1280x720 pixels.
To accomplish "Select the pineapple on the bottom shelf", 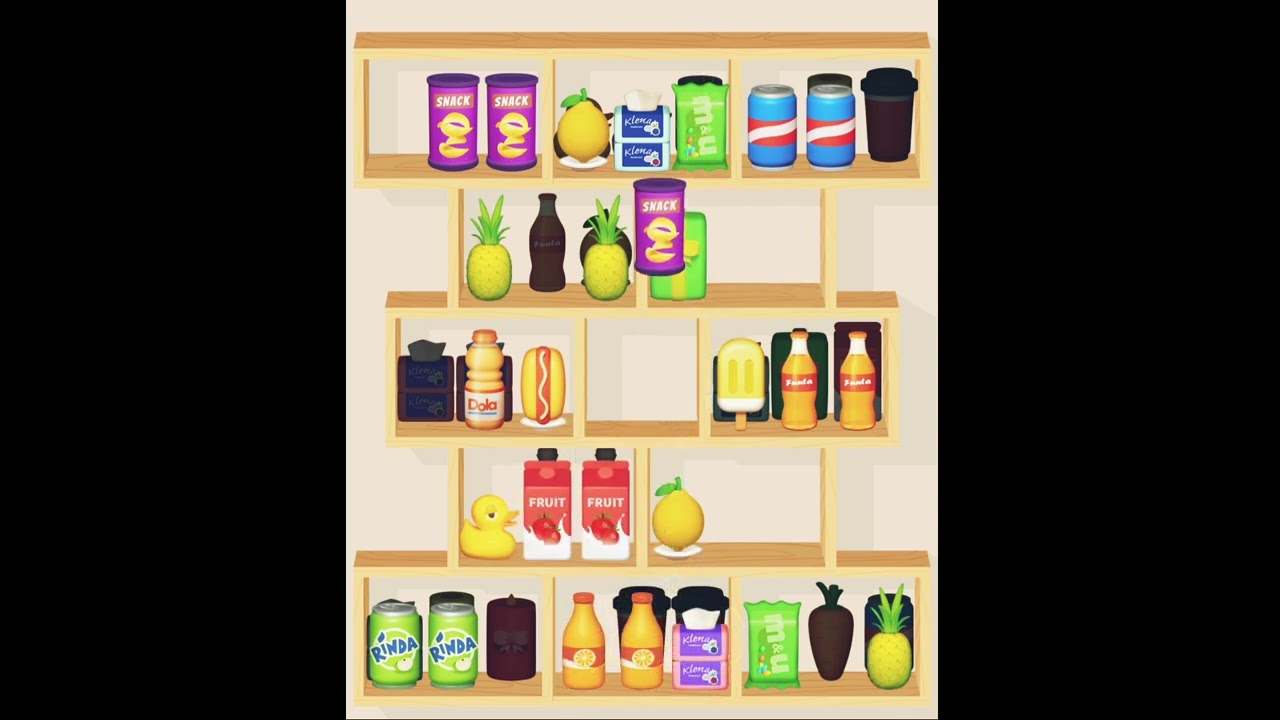I will tap(888, 642).
